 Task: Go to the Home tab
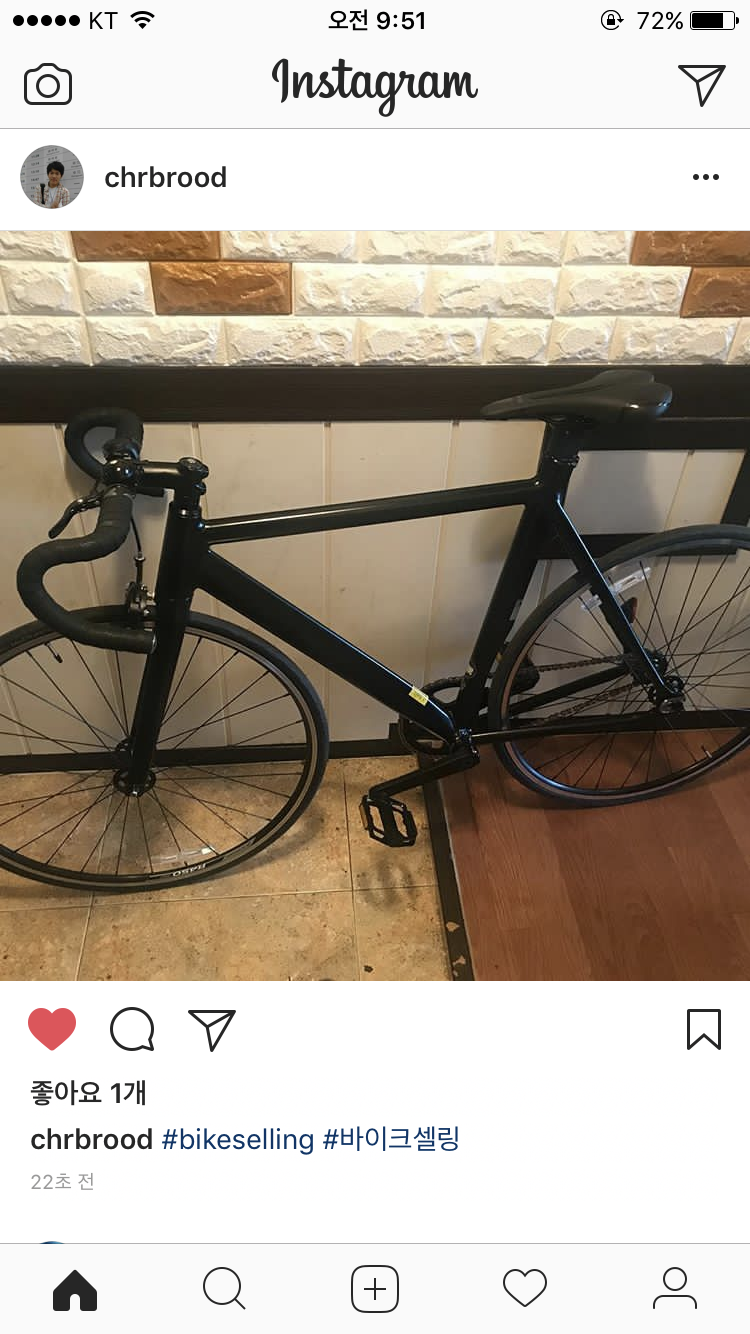click(x=75, y=1288)
